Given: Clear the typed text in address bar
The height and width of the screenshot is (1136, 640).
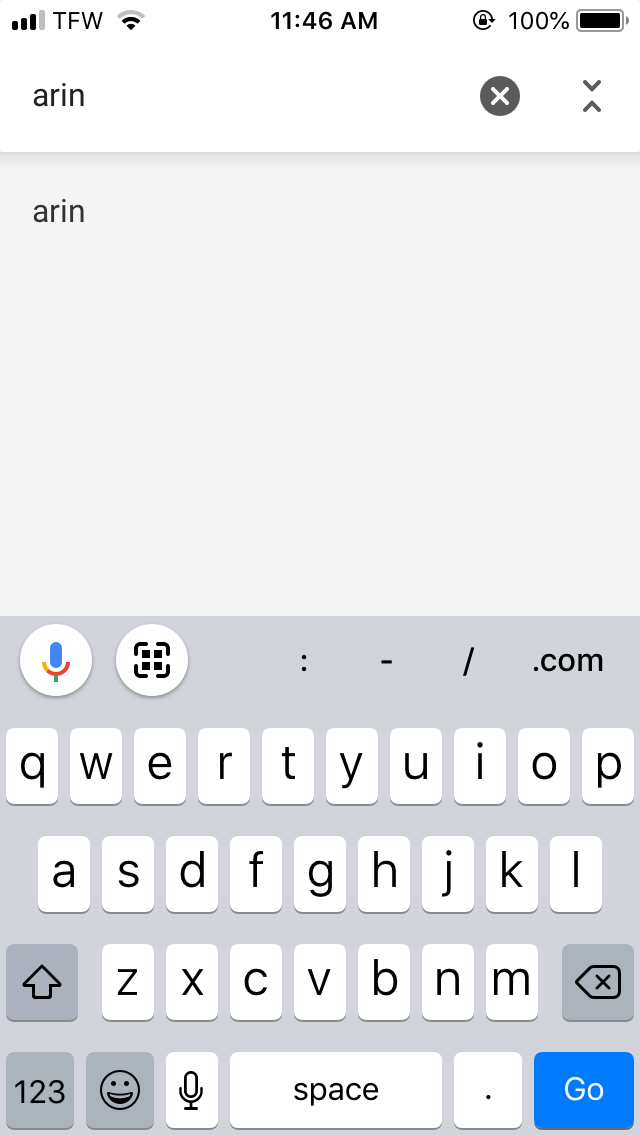Looking at the screenshot, I should [500, 96].
